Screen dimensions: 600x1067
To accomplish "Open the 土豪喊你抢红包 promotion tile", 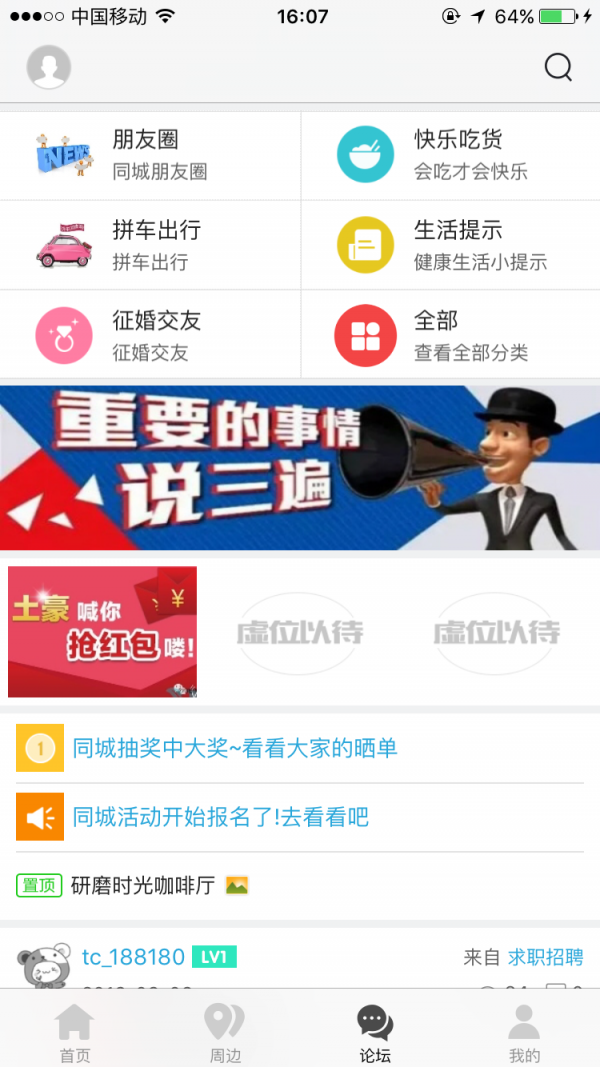I will (x=103, y=632).
